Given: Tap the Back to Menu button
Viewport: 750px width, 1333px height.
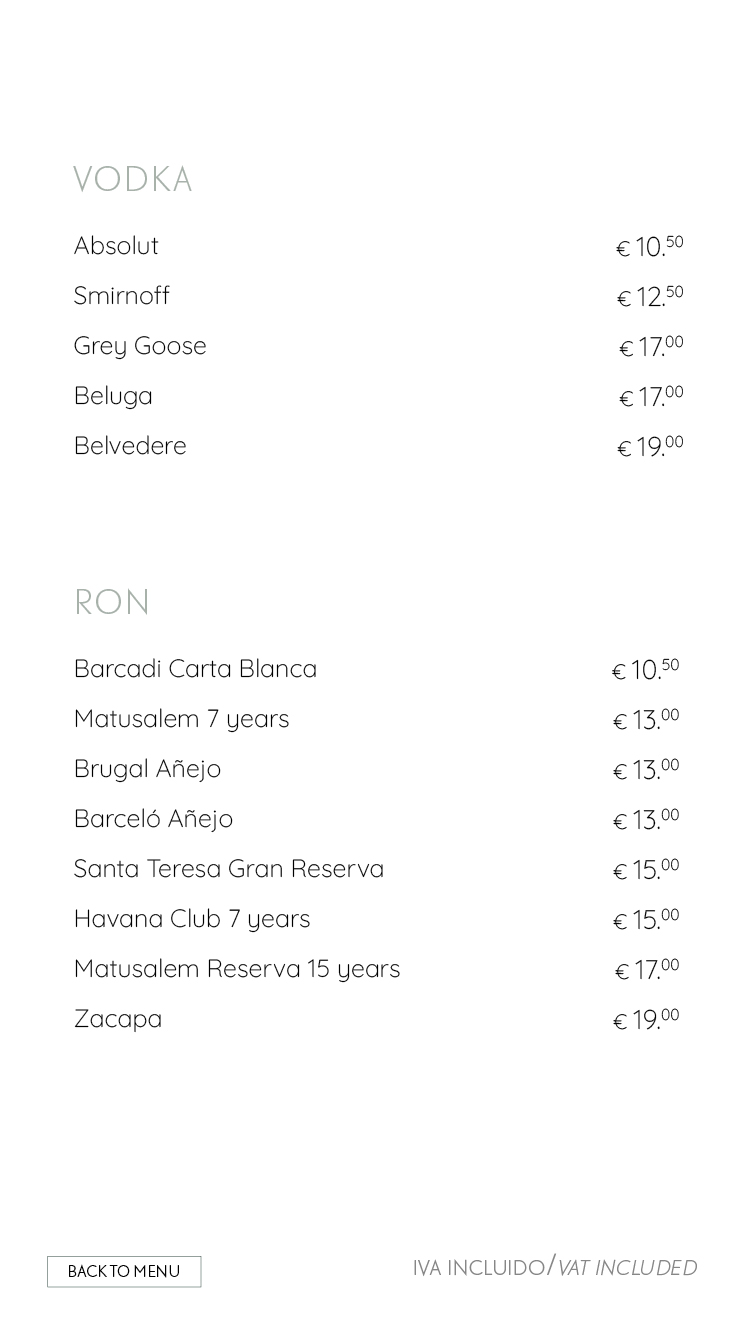Looking at the screenshot, I should tap(124, 1271).
